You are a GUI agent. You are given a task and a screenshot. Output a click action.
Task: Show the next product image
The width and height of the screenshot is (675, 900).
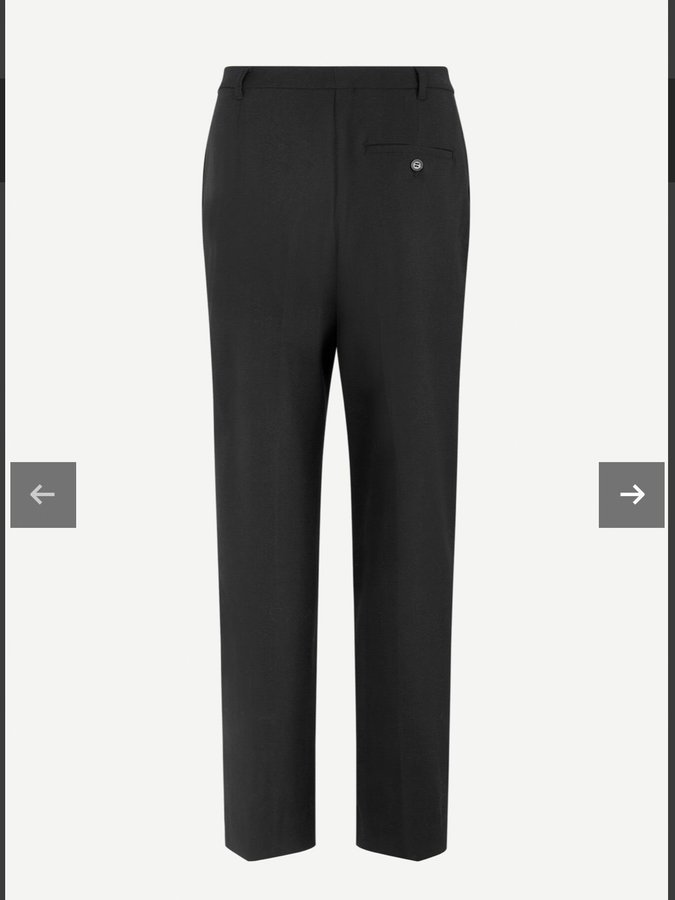[631, 494]
